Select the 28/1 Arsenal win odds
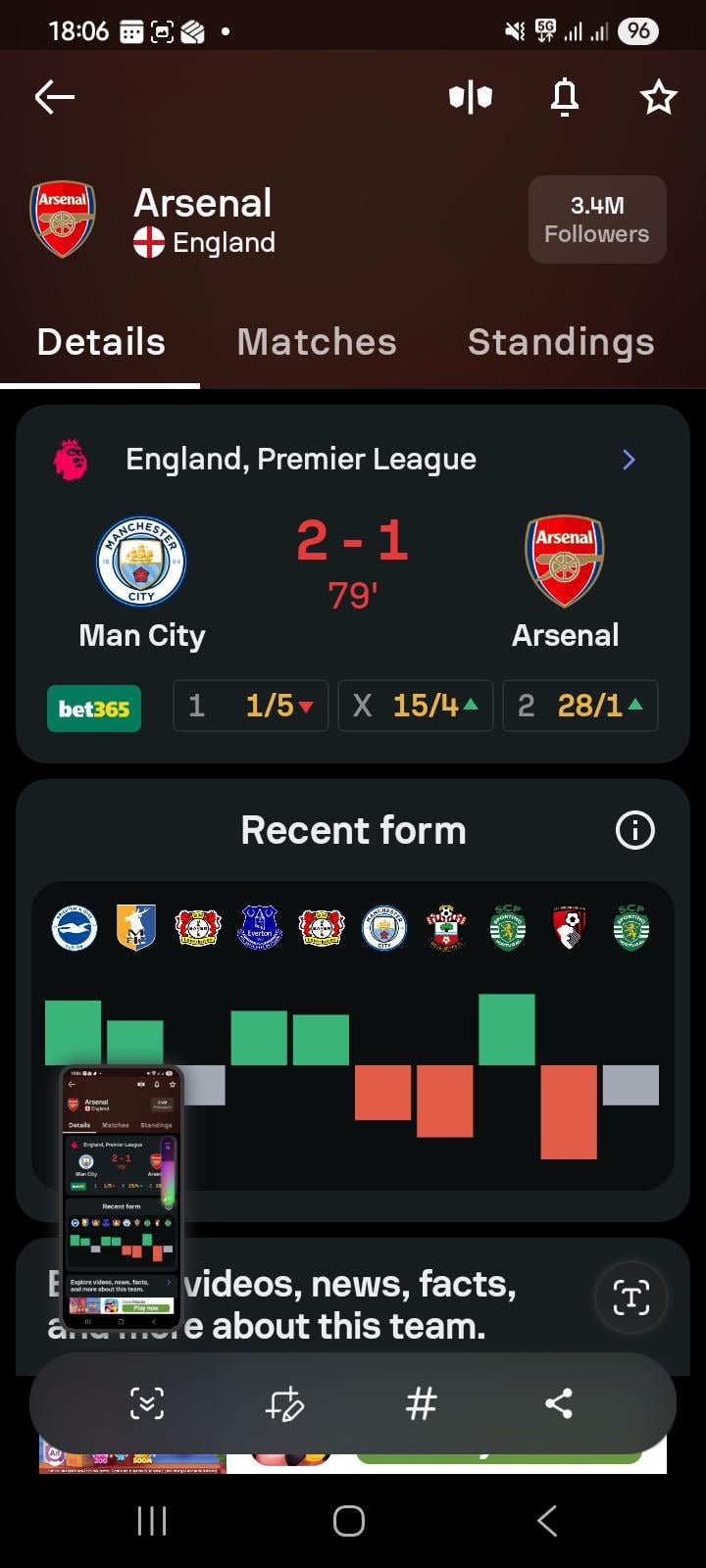Screen dimensions: 706x1568 [580, 706]
